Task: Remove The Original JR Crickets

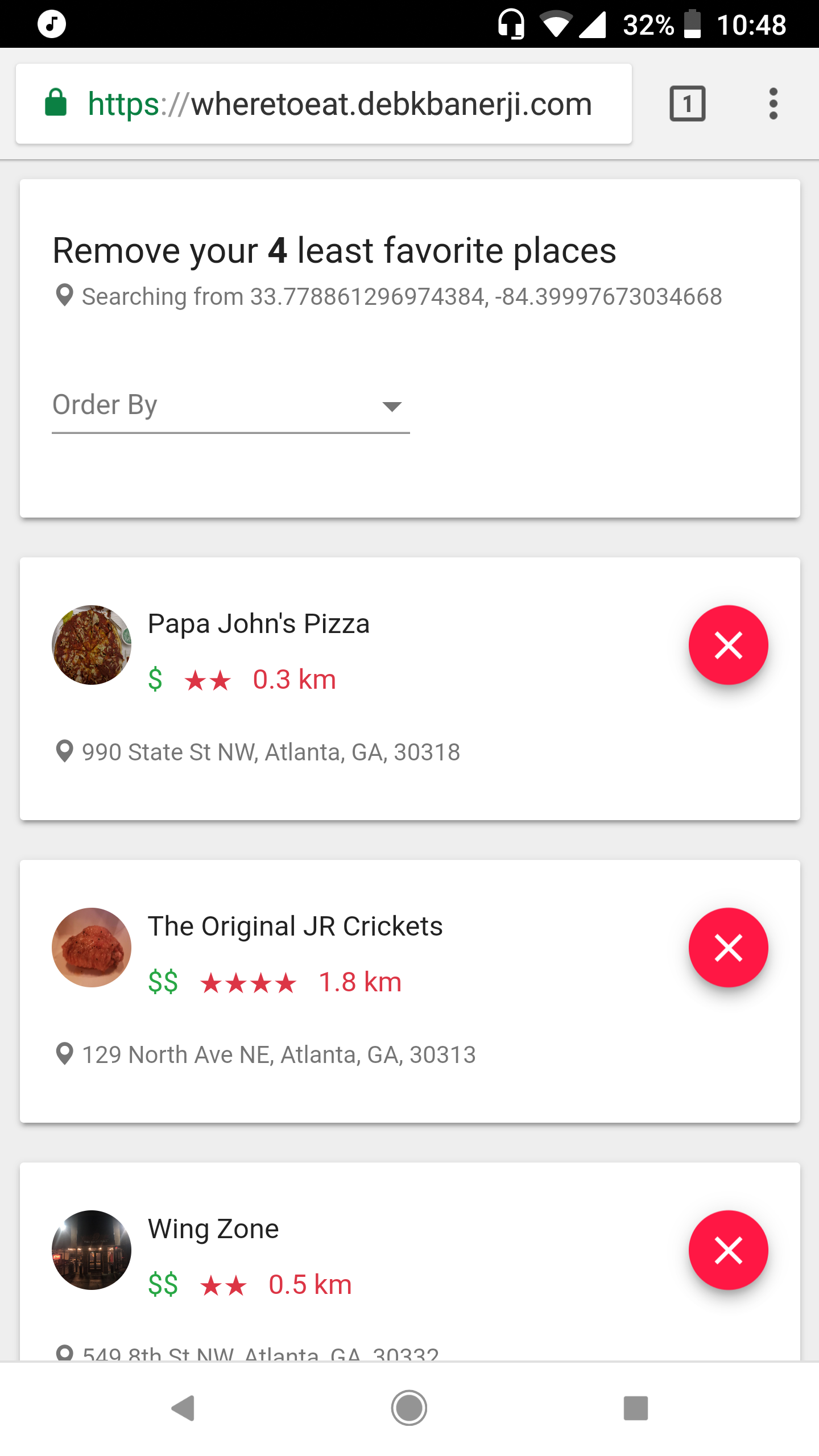Action: [729, 948]
